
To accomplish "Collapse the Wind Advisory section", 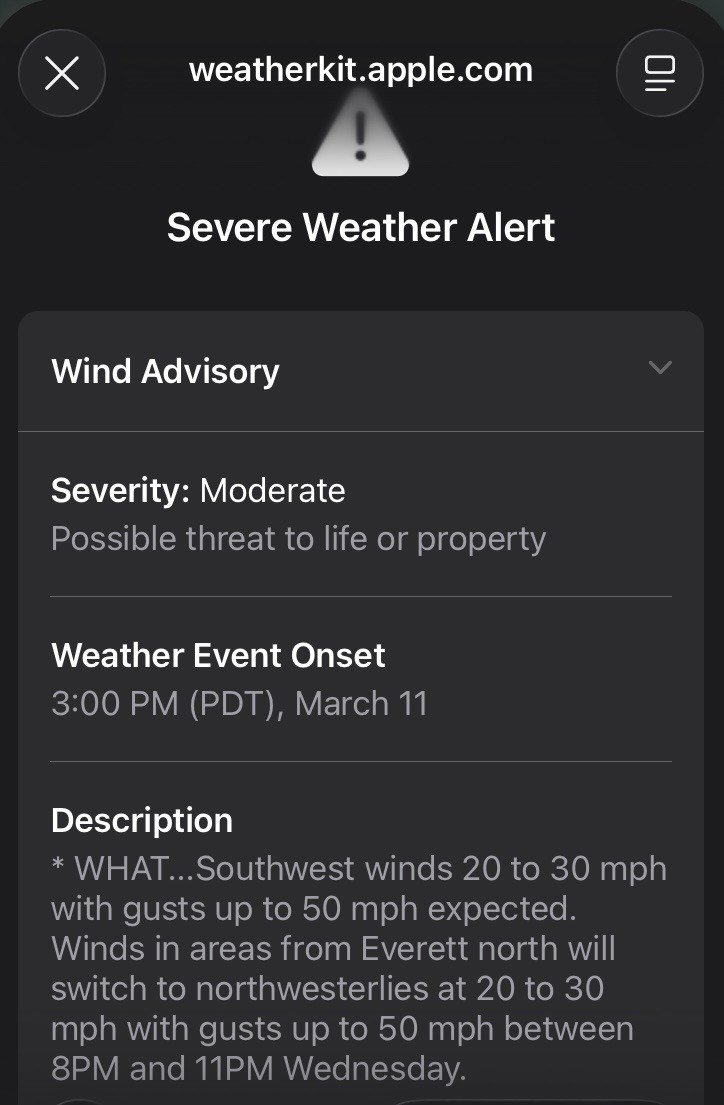I will point(659,368).
